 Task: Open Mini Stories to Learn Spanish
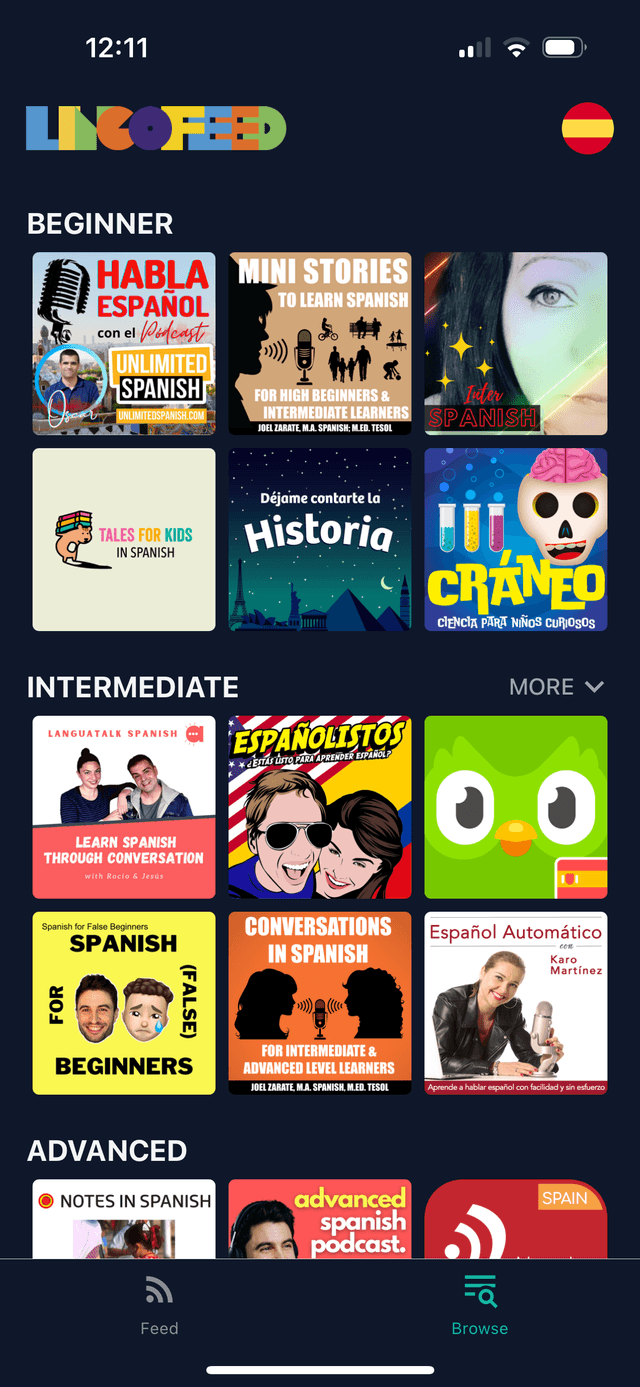click(320, 343)
